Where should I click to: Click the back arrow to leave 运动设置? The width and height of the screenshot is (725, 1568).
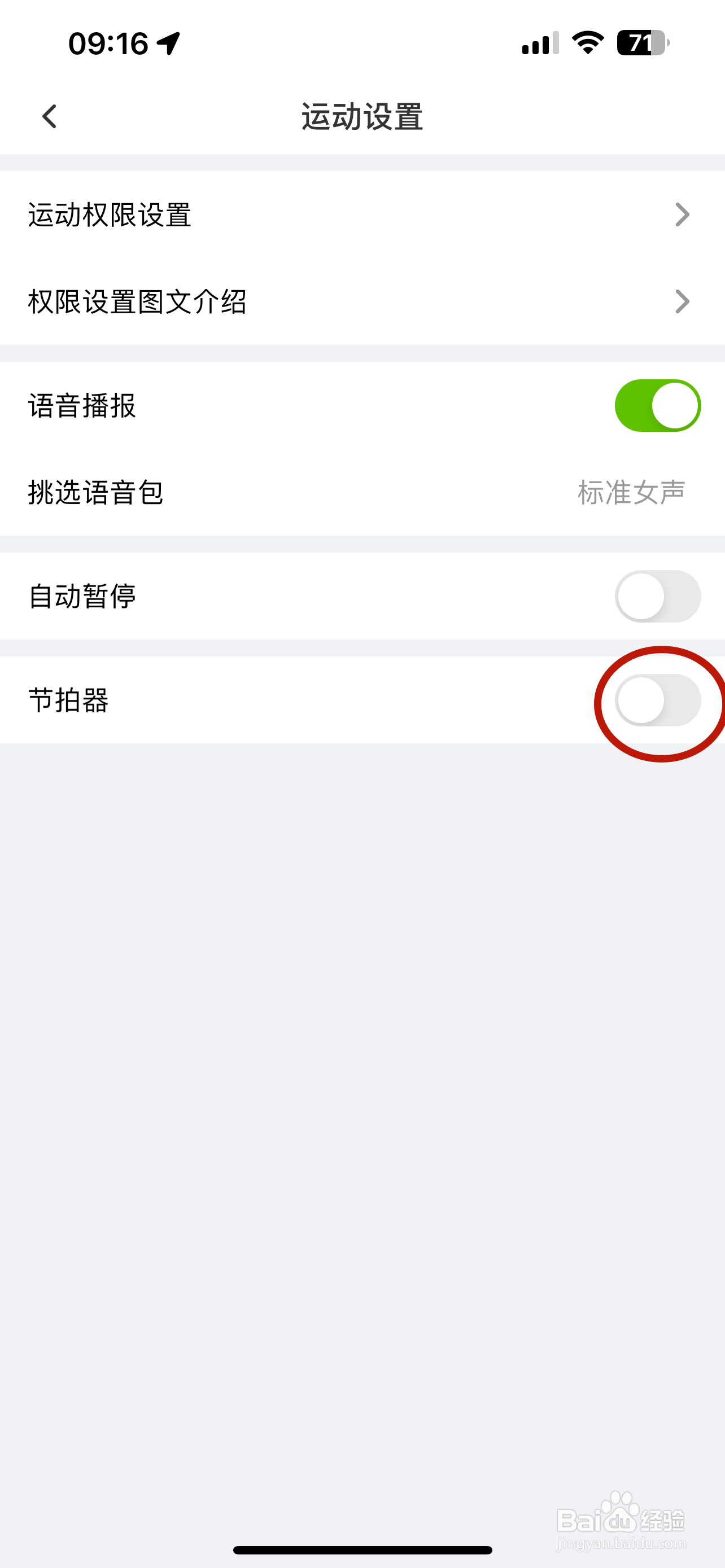pos(50,116)
